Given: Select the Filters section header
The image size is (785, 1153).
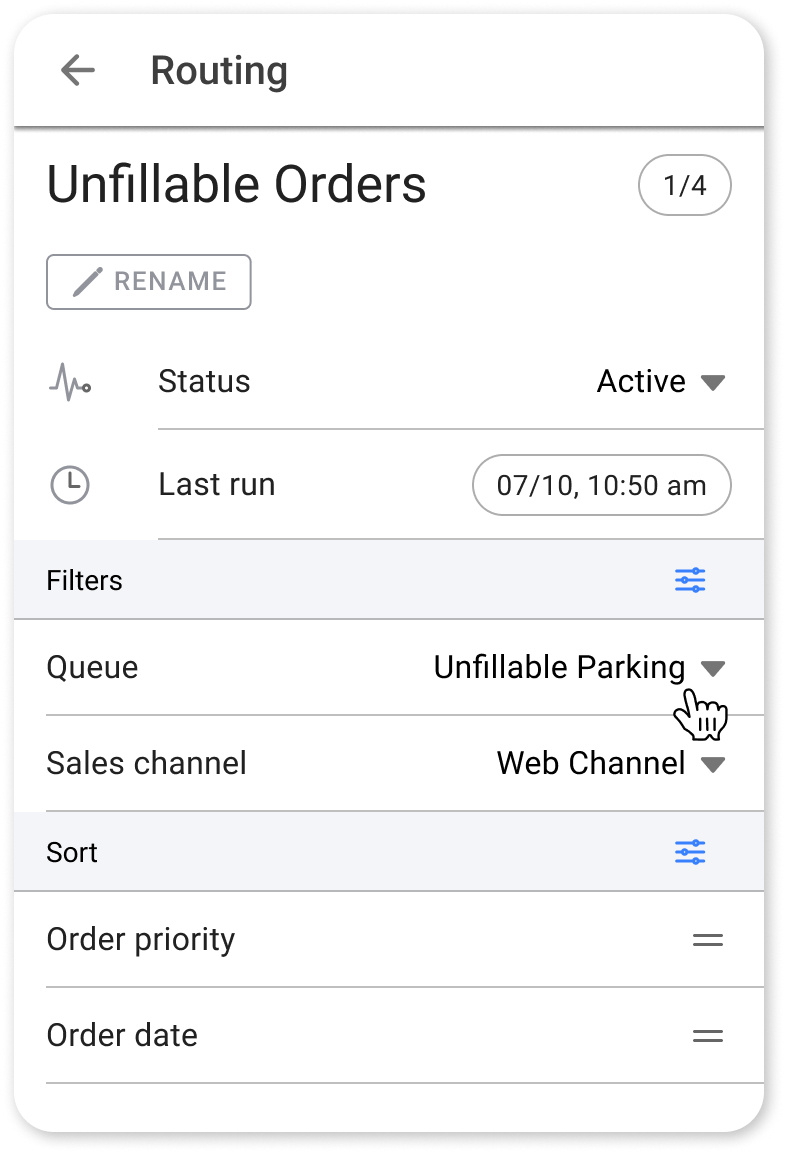Looking at the screenshot, I should tap(84, 580).
